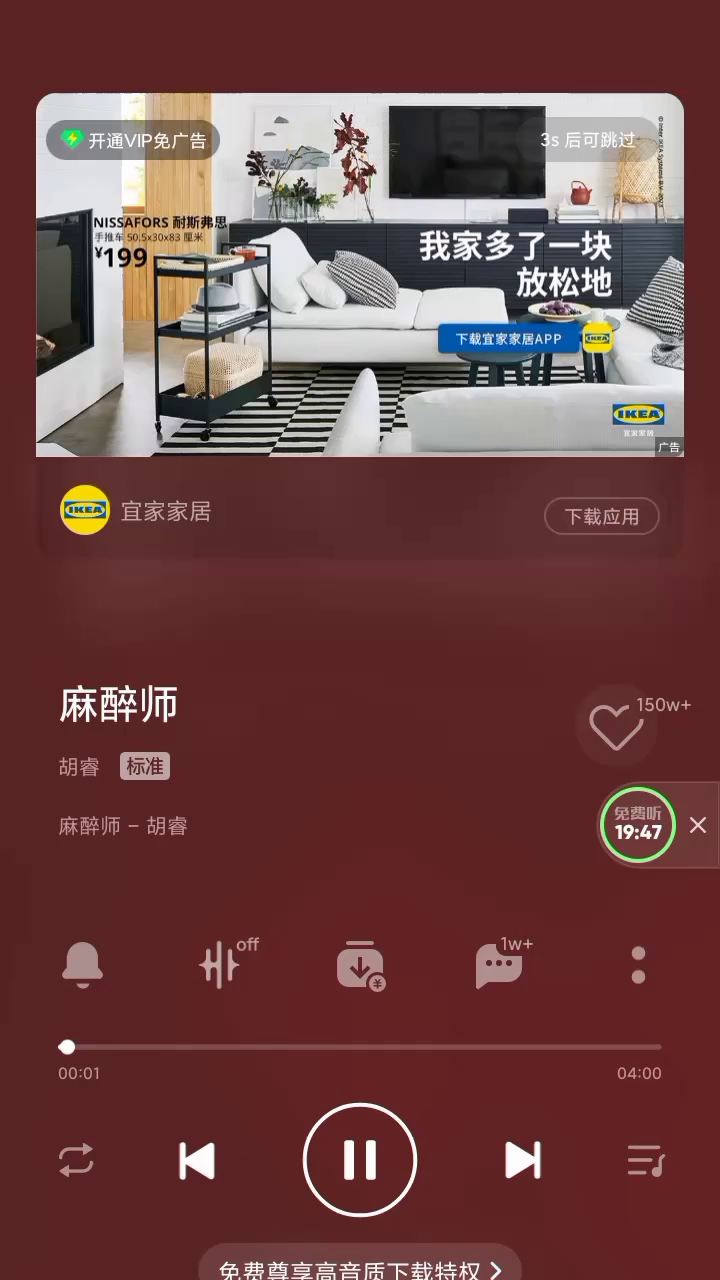This screenshot has width=720, height=1280.
Task: Pause the song 麻醉师
Action: coord(360,1160)
